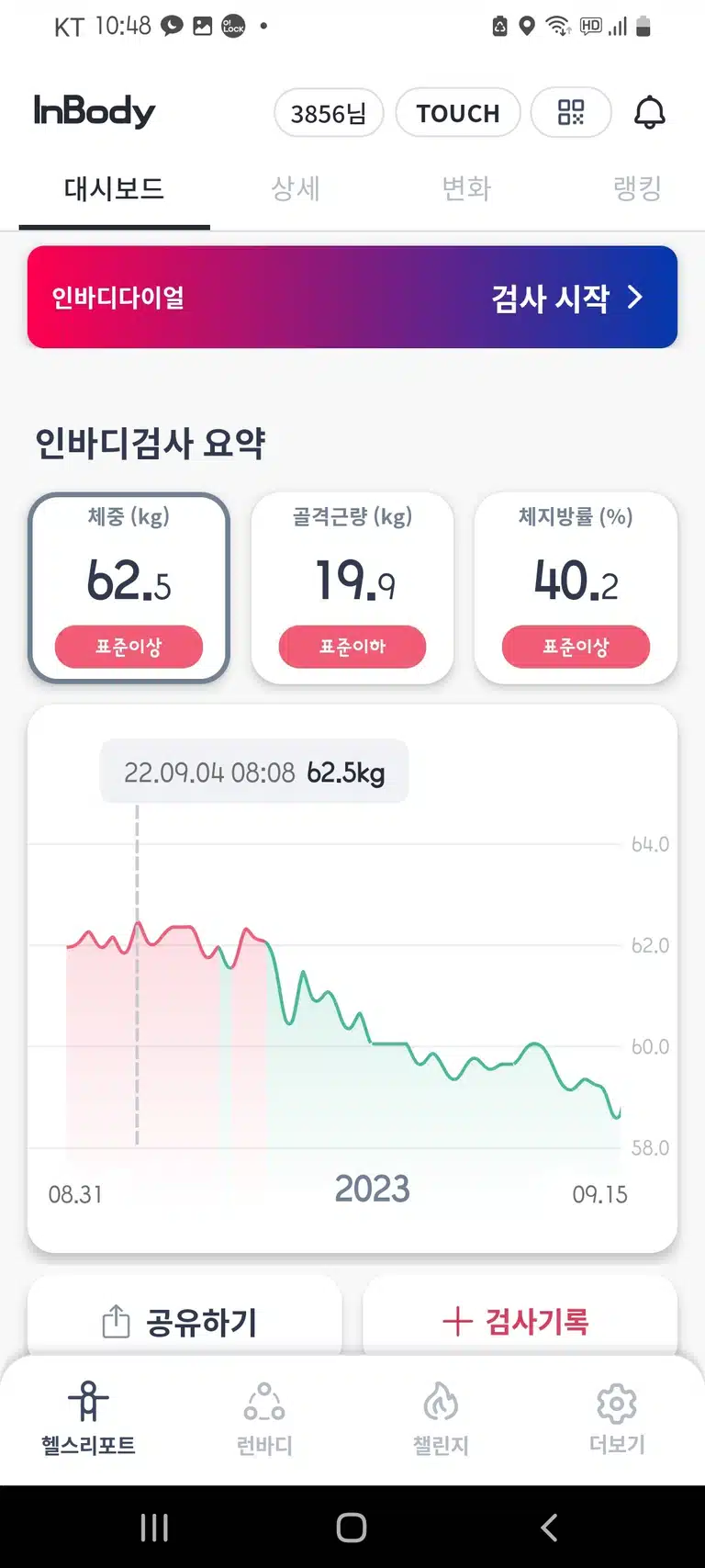Select the 대시보드 tab
This screenshot has width=705, height=1568.
pyautogui.click(x=114, y=188)
